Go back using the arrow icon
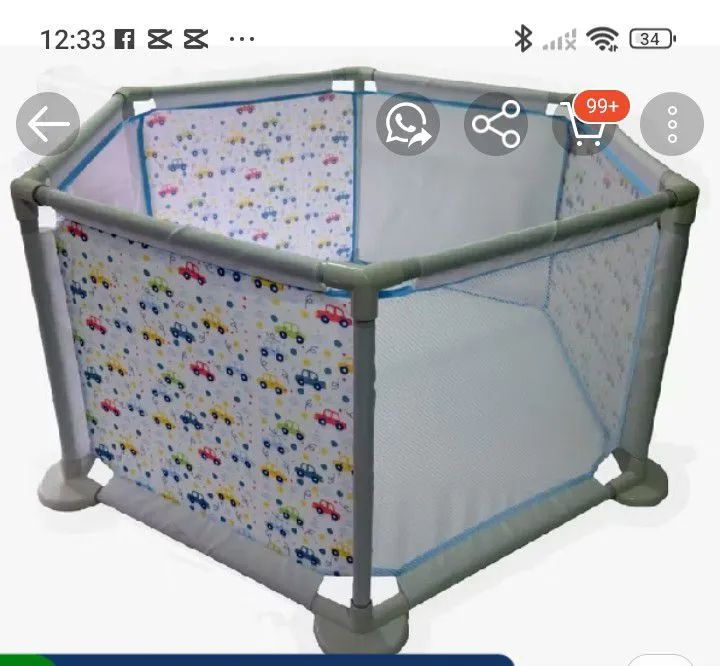 [47, 124]
